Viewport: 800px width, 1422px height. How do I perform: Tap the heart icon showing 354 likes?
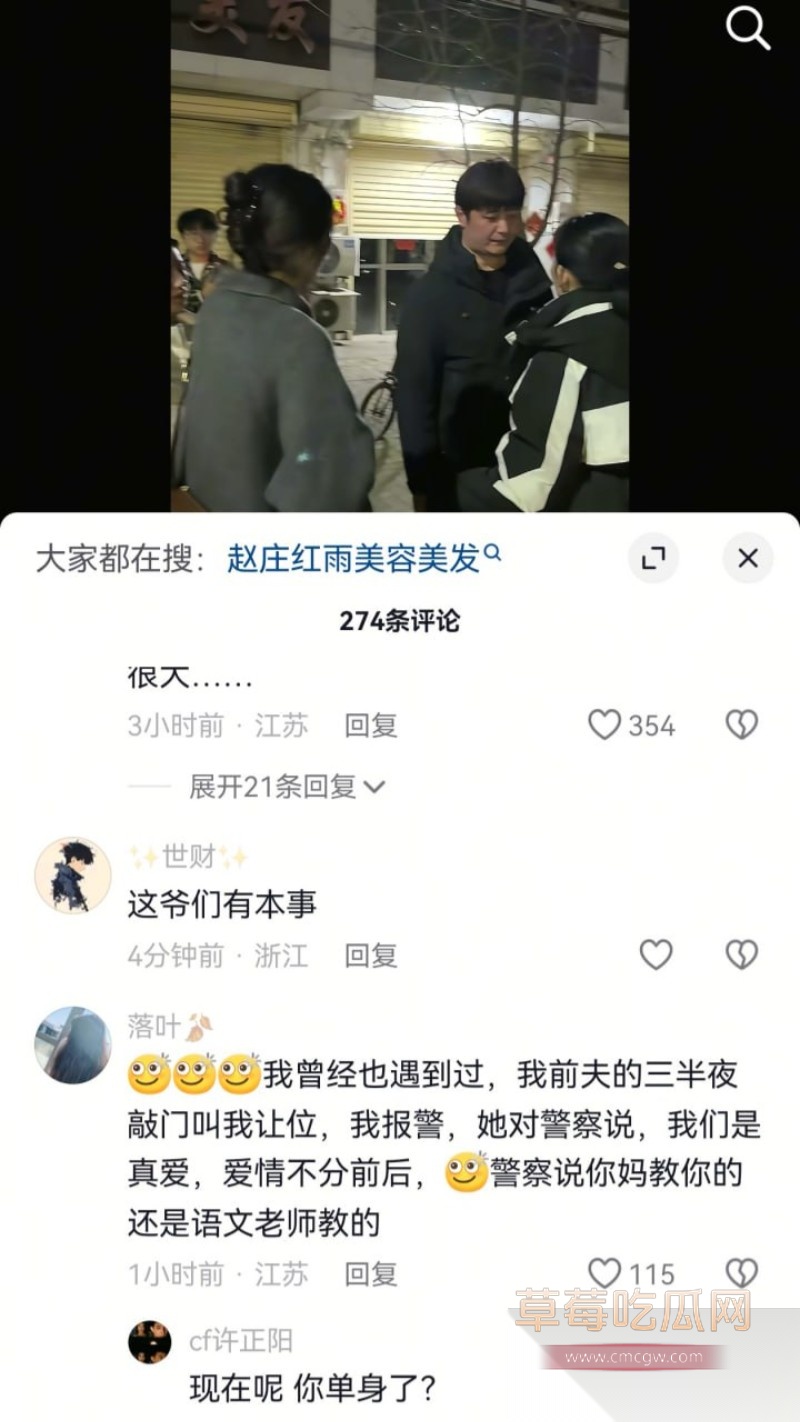tap(607, 725)
